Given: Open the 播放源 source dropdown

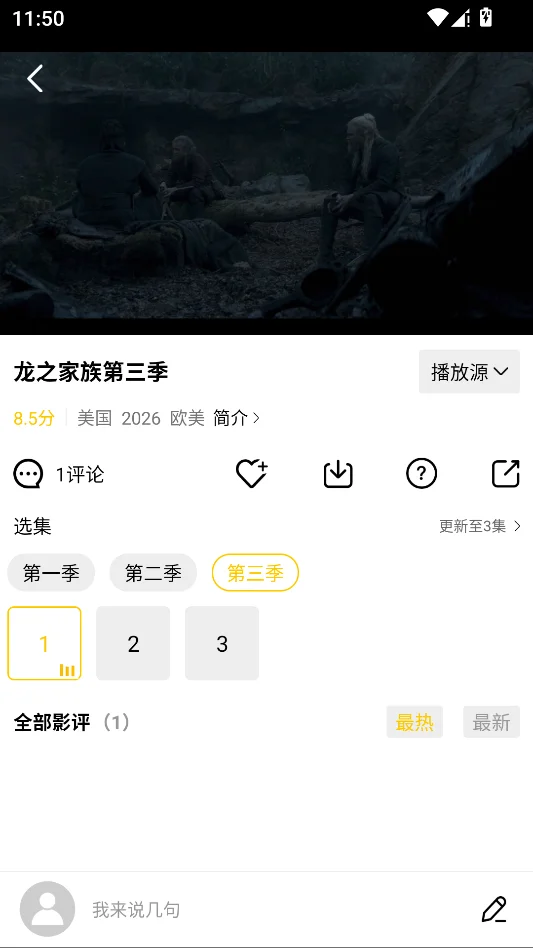Looking at the screenshot, I should (469, 372).
